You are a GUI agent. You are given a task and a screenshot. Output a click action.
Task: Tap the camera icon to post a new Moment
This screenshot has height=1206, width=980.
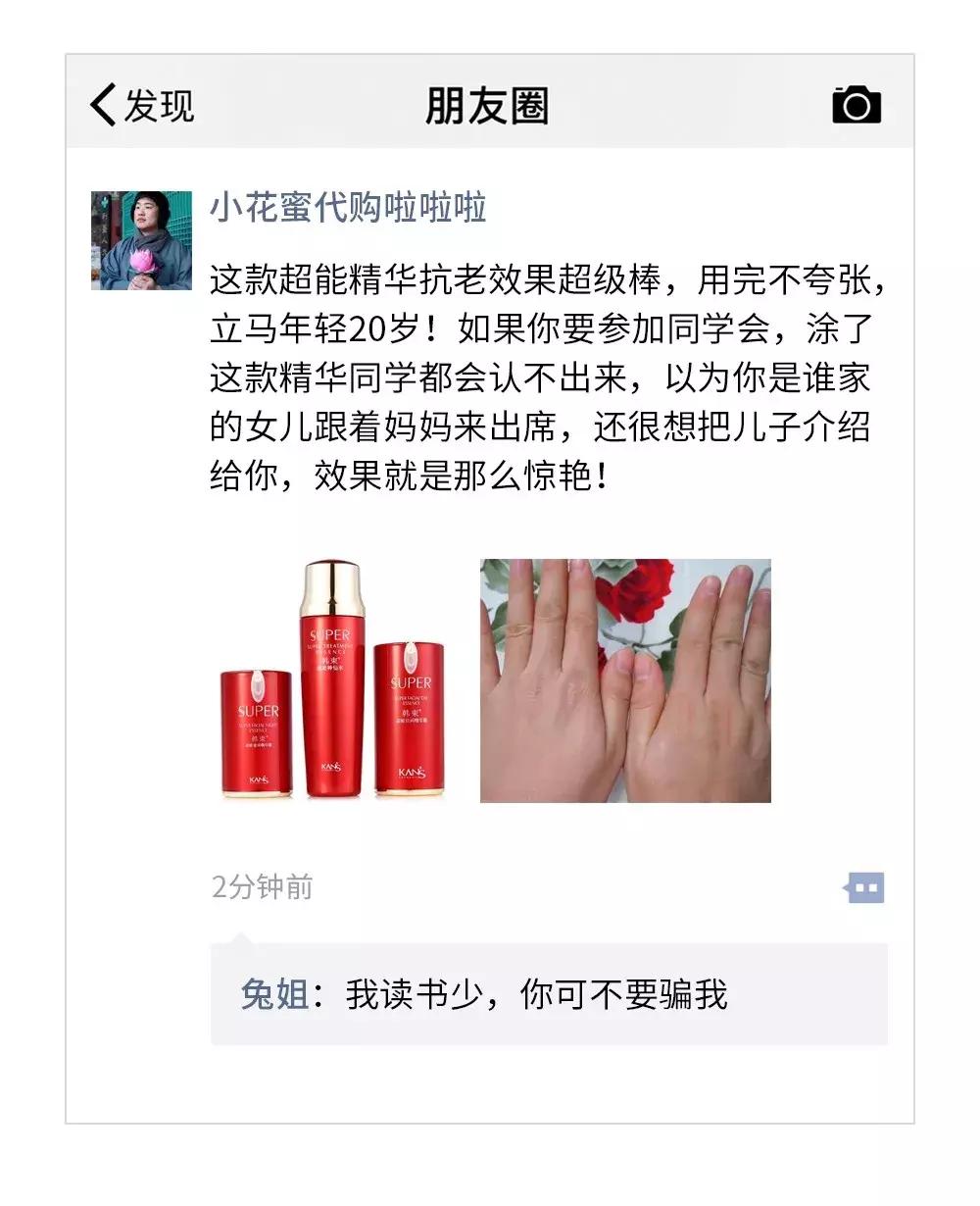(x=857, y=103)
